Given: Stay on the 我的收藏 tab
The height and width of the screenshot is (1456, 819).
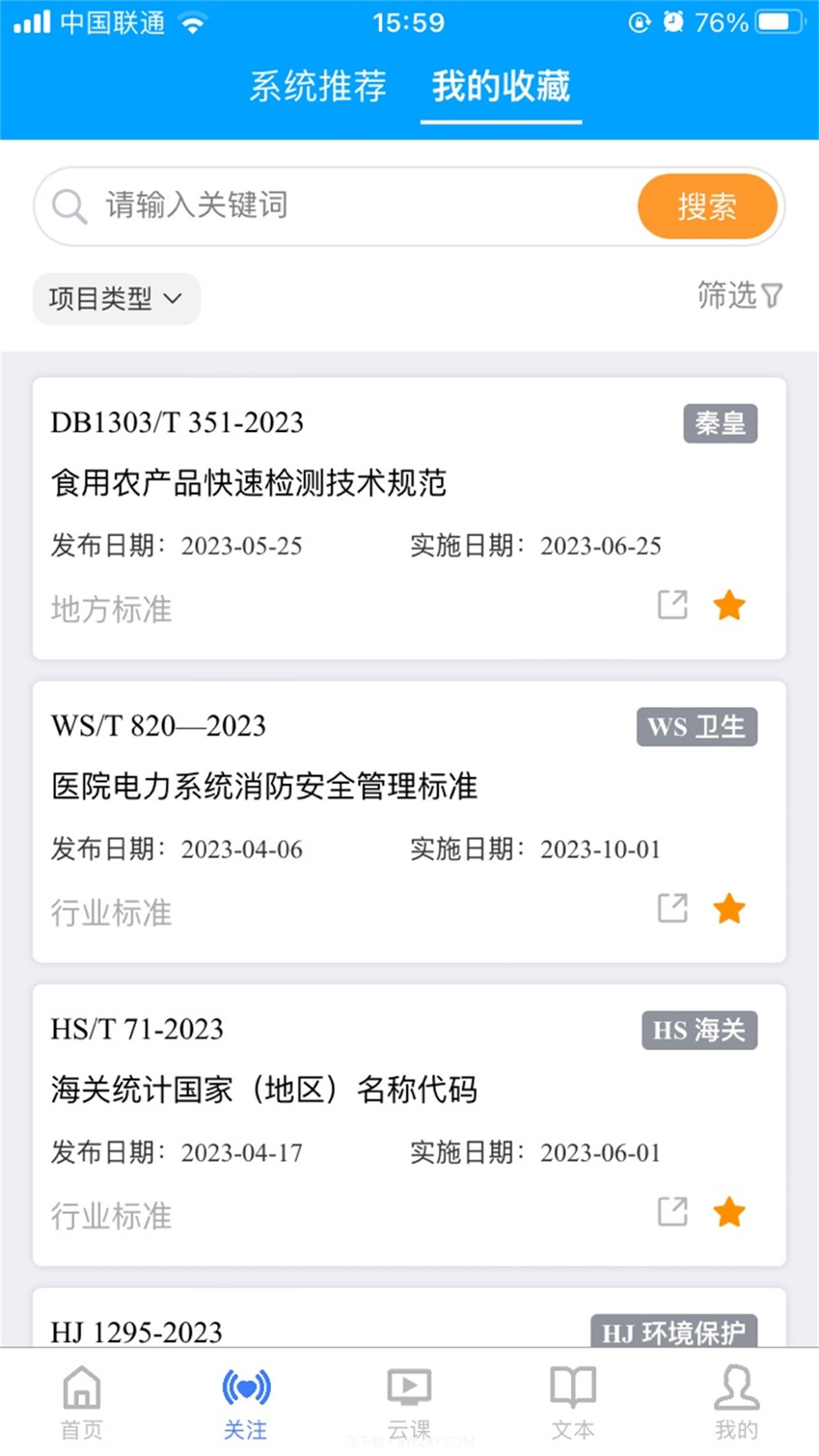Looking at the screenshot, I should pos(502,86).
